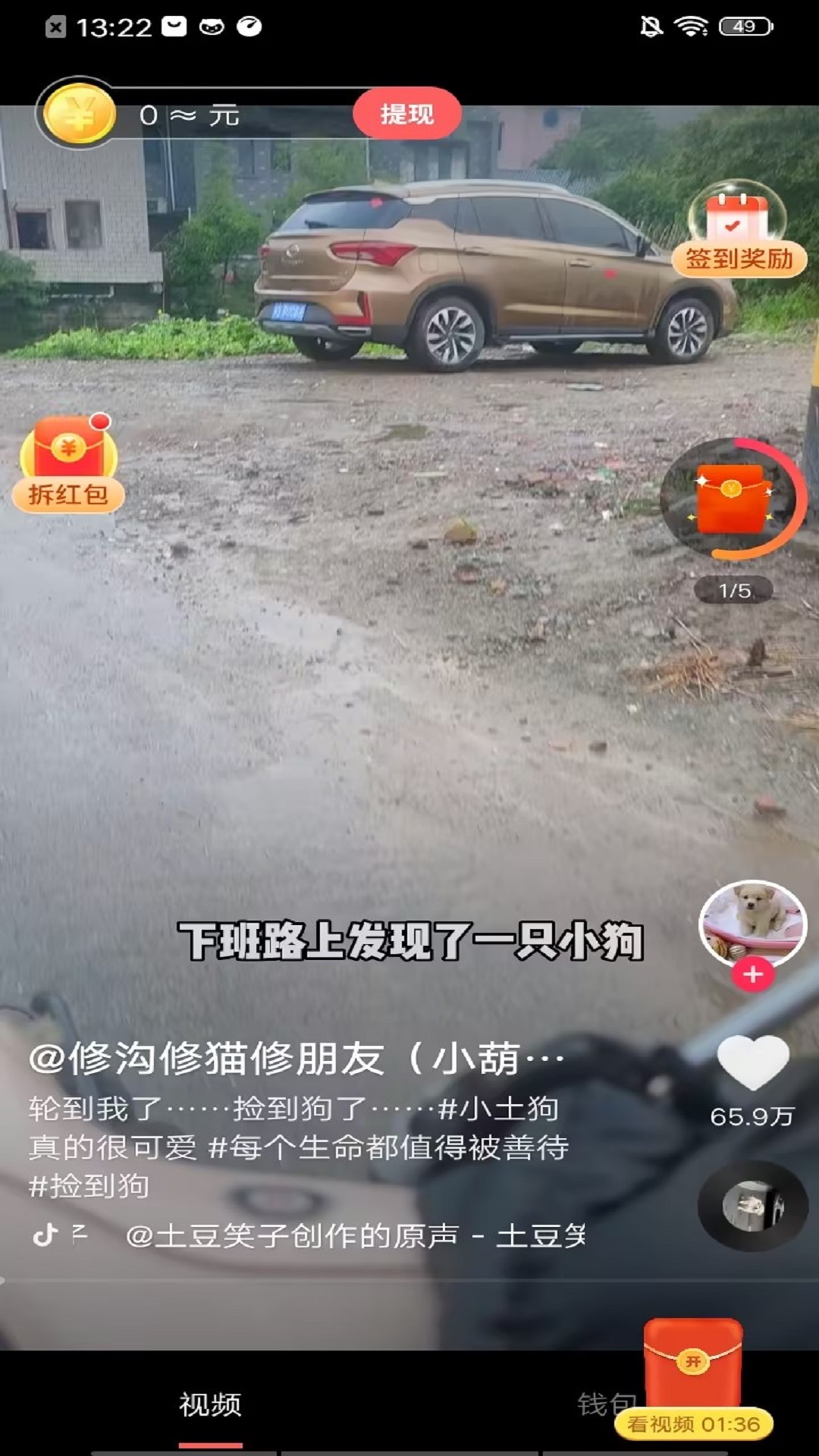Open the gold coin balance icon
The height and width of the screenshot is (1456, 819).
(79, 114)
